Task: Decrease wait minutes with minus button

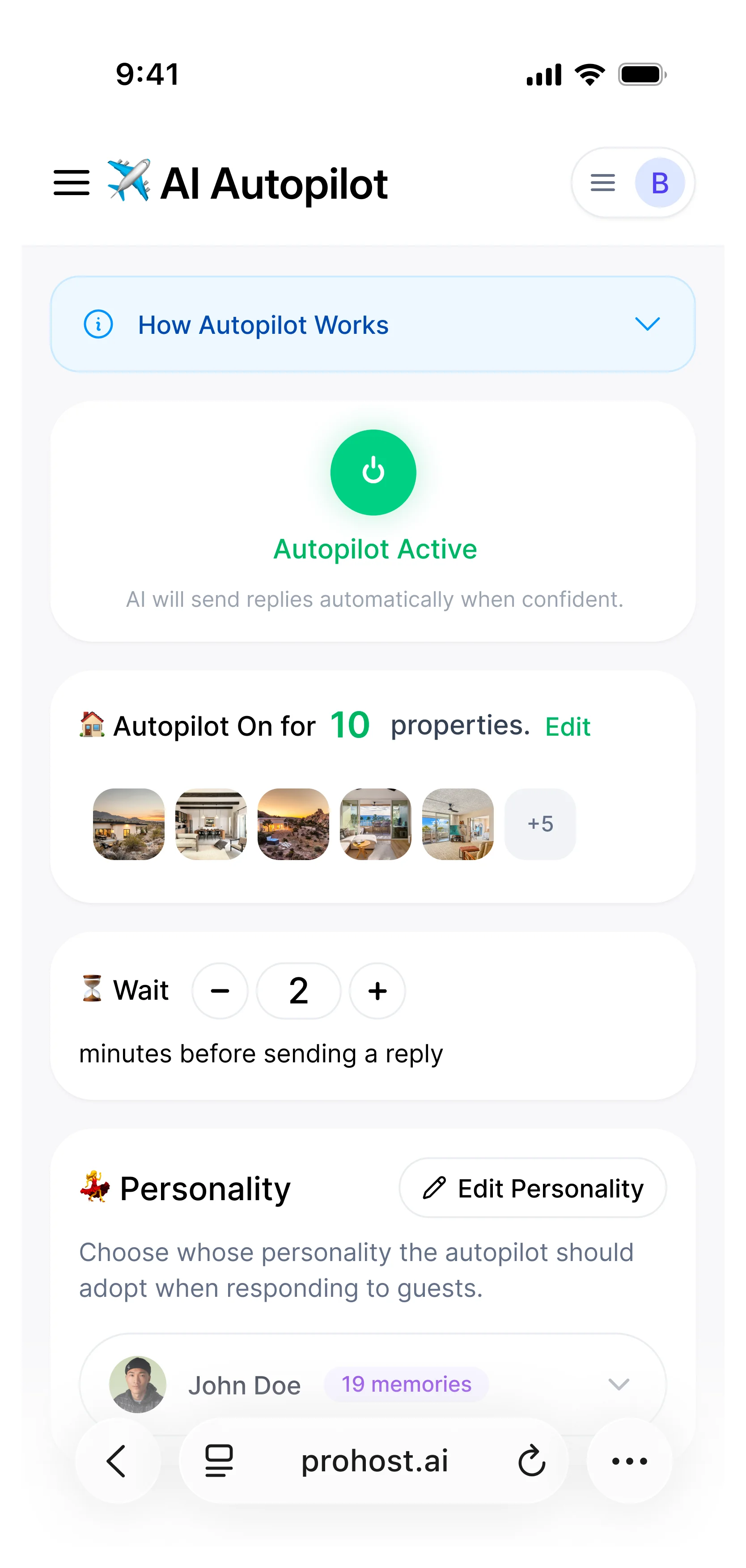Action: click(220, 991)
